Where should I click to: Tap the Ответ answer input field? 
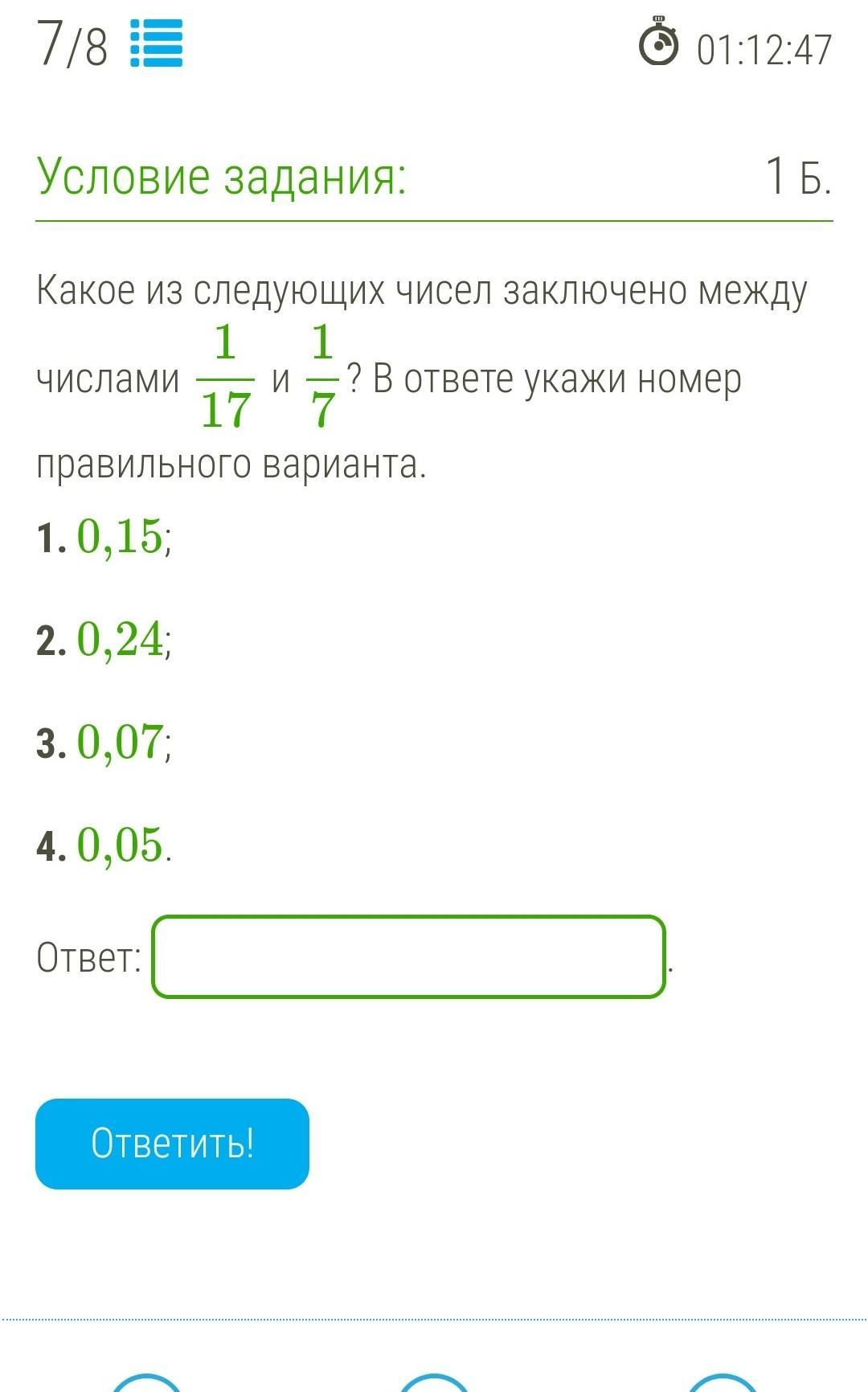pos(408,956)
